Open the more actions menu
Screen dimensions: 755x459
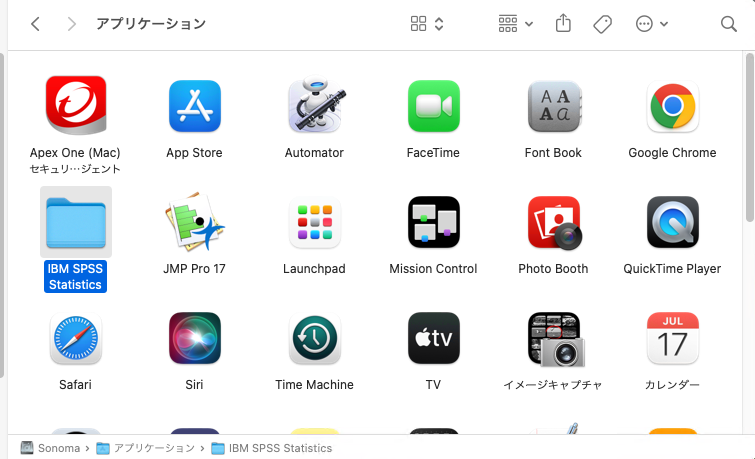(651, 24)
